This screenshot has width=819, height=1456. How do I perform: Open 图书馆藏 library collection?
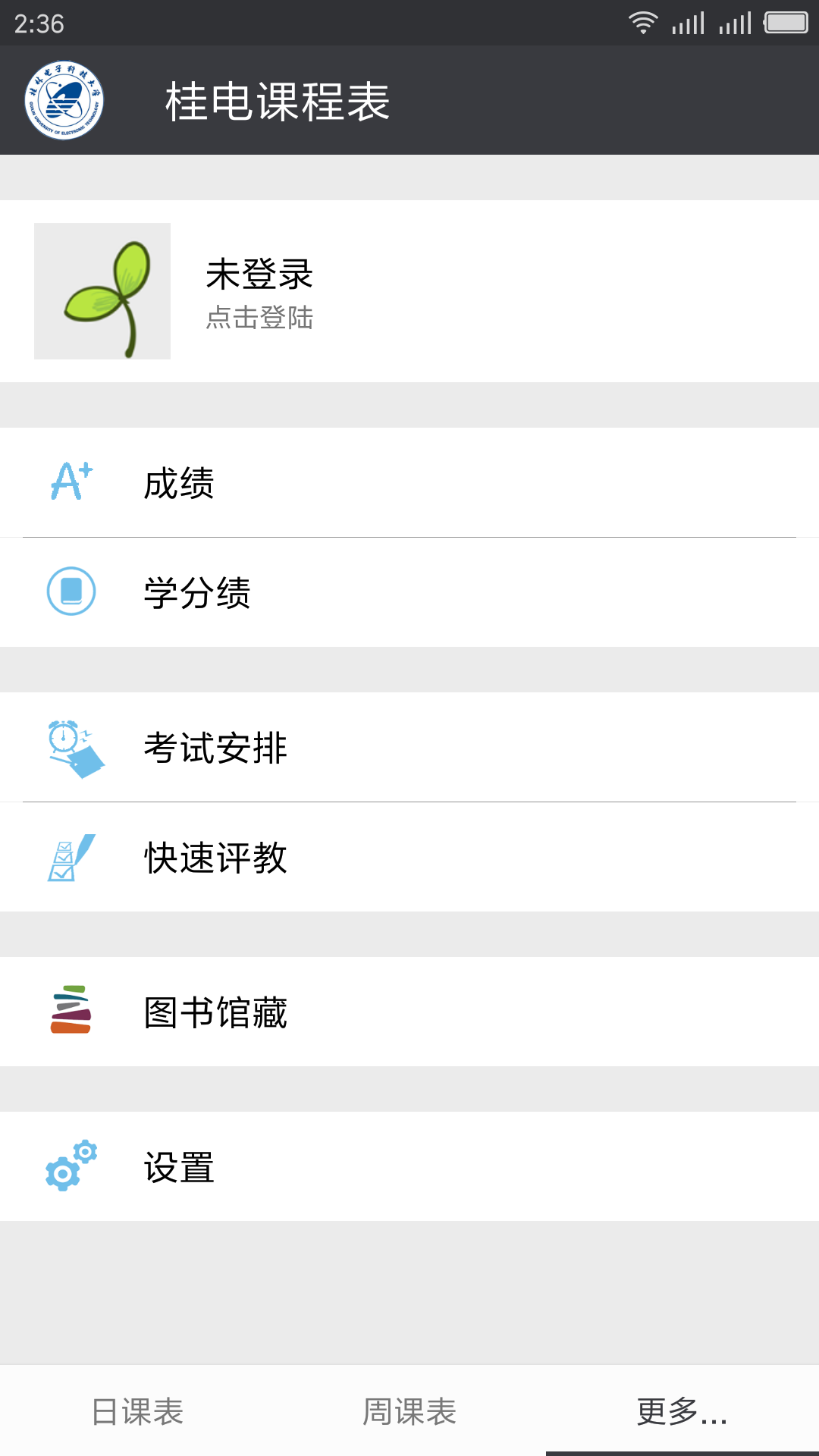click(x=409, y=1012)
